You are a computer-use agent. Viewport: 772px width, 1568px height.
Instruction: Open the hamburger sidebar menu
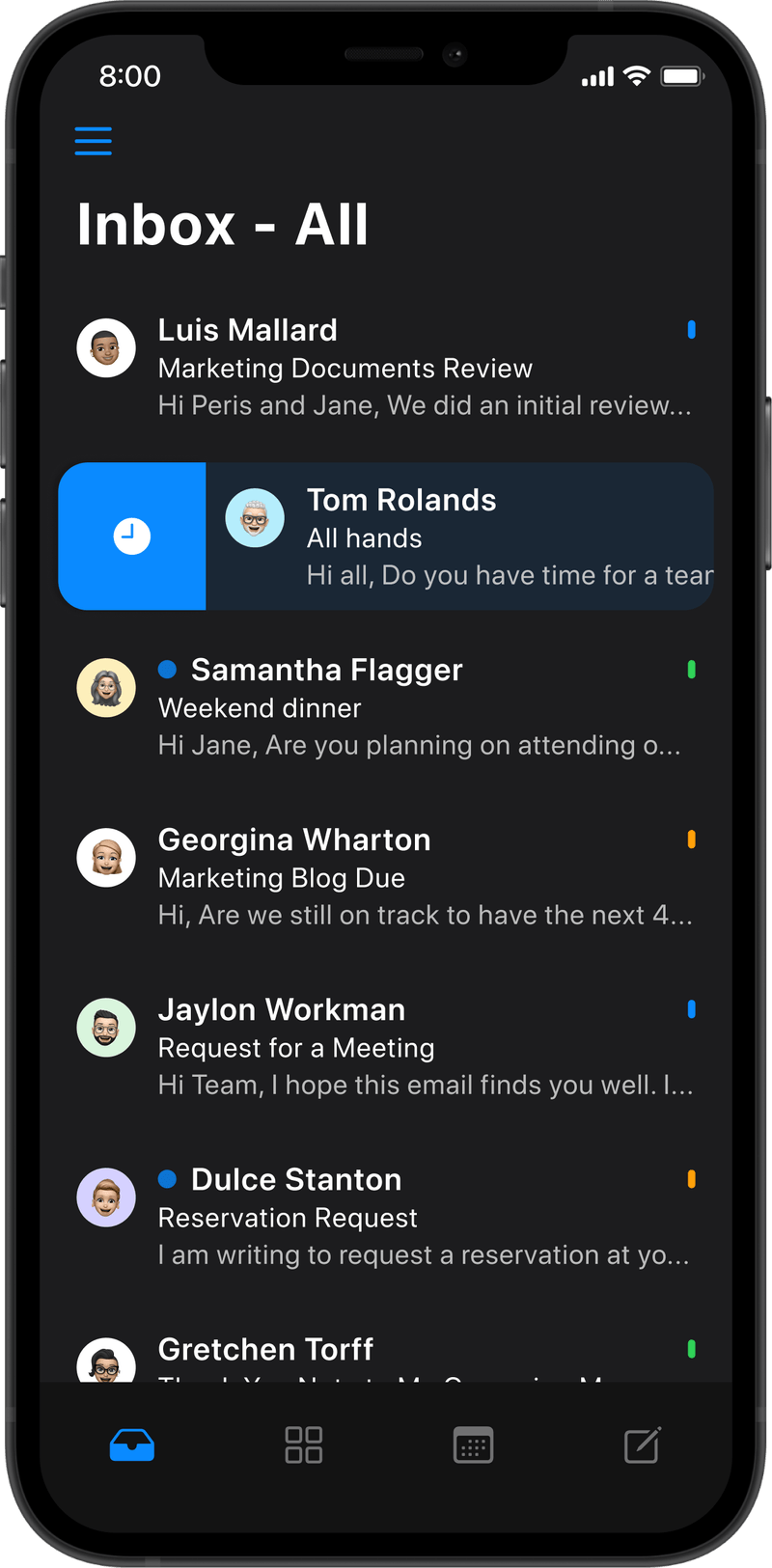pyautogui.click(x=93, y=141)
